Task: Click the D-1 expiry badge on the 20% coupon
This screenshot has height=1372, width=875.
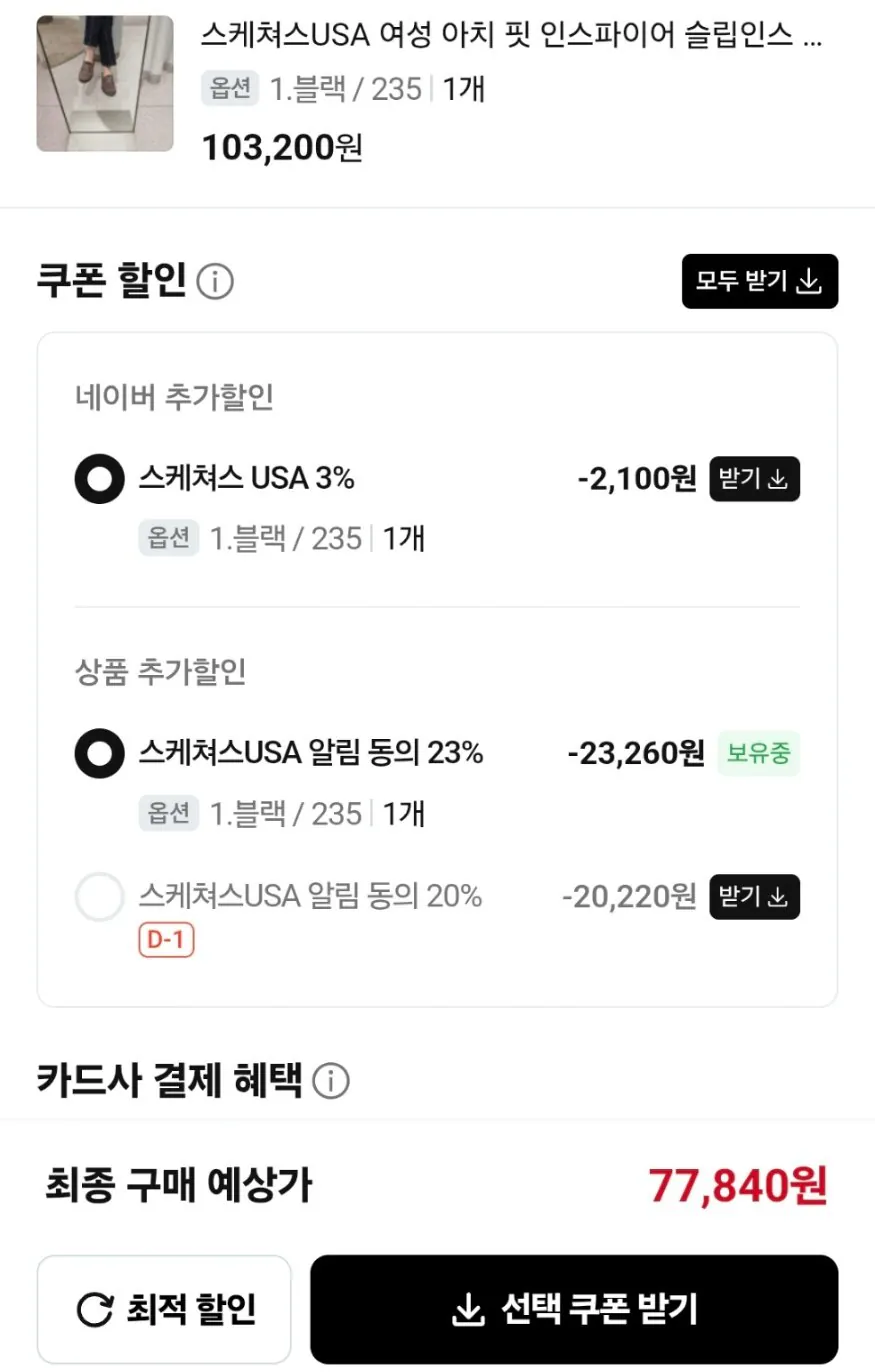Action: pyautogui.click(x=166, y=941)
